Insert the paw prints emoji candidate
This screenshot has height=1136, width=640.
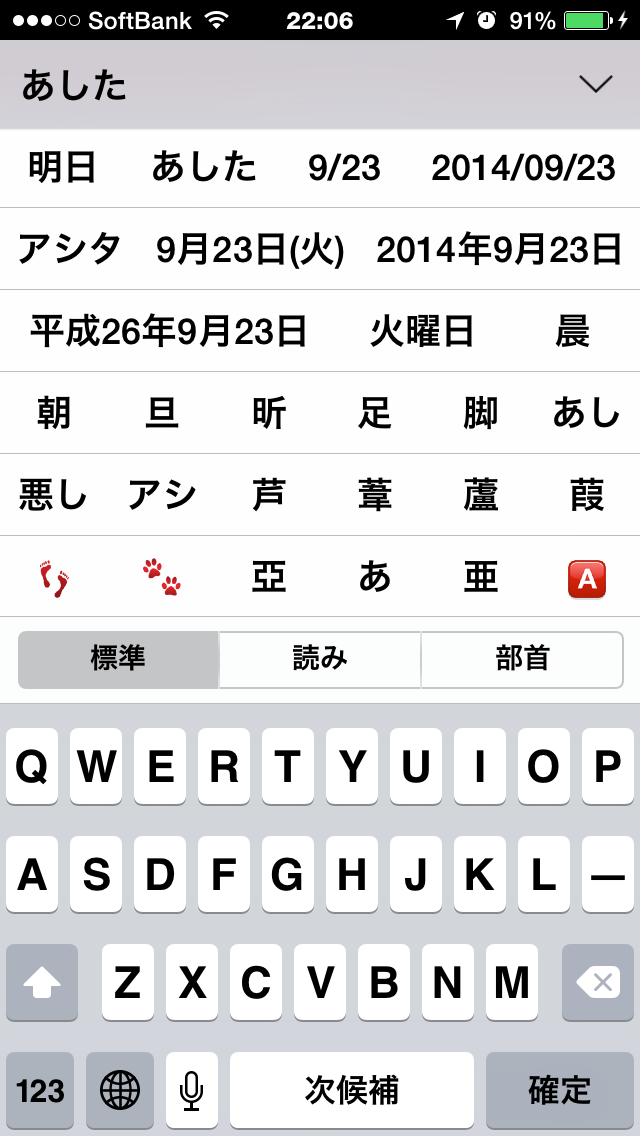(x=162, y=577)
